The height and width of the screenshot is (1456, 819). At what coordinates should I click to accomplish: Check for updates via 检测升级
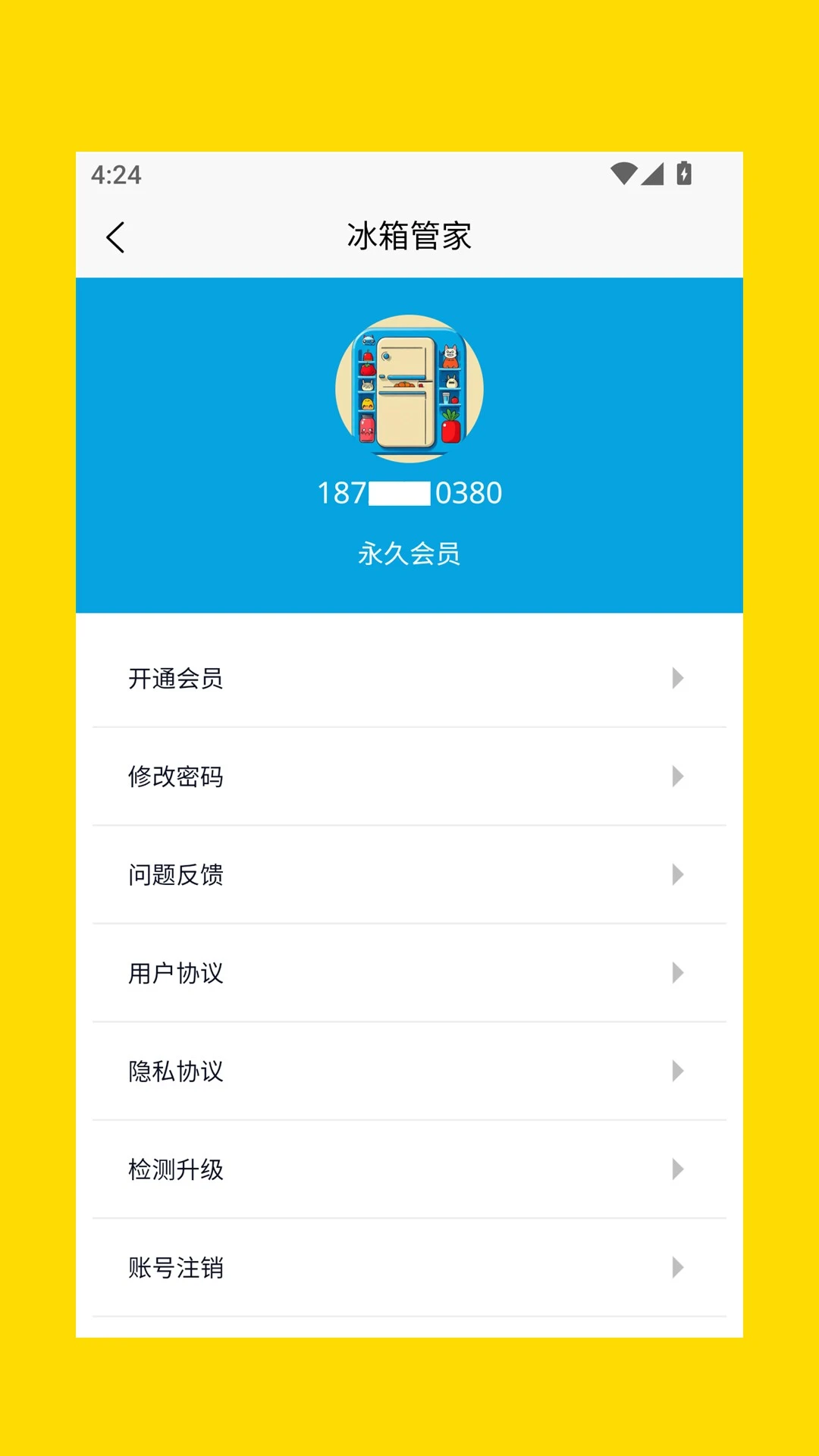click(x=409, y=1169)
